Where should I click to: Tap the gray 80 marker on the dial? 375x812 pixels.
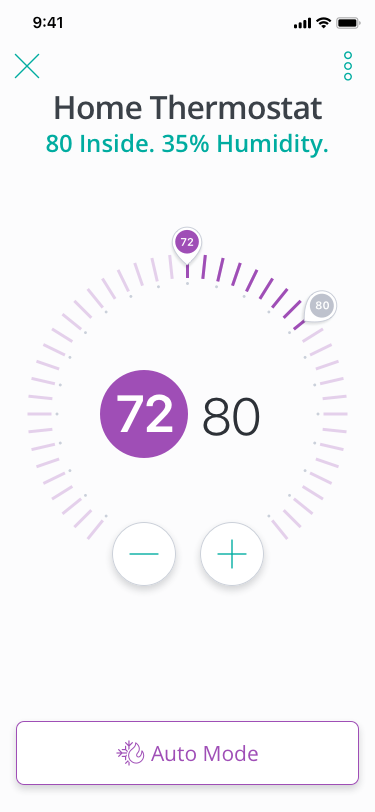click(322, 306)
